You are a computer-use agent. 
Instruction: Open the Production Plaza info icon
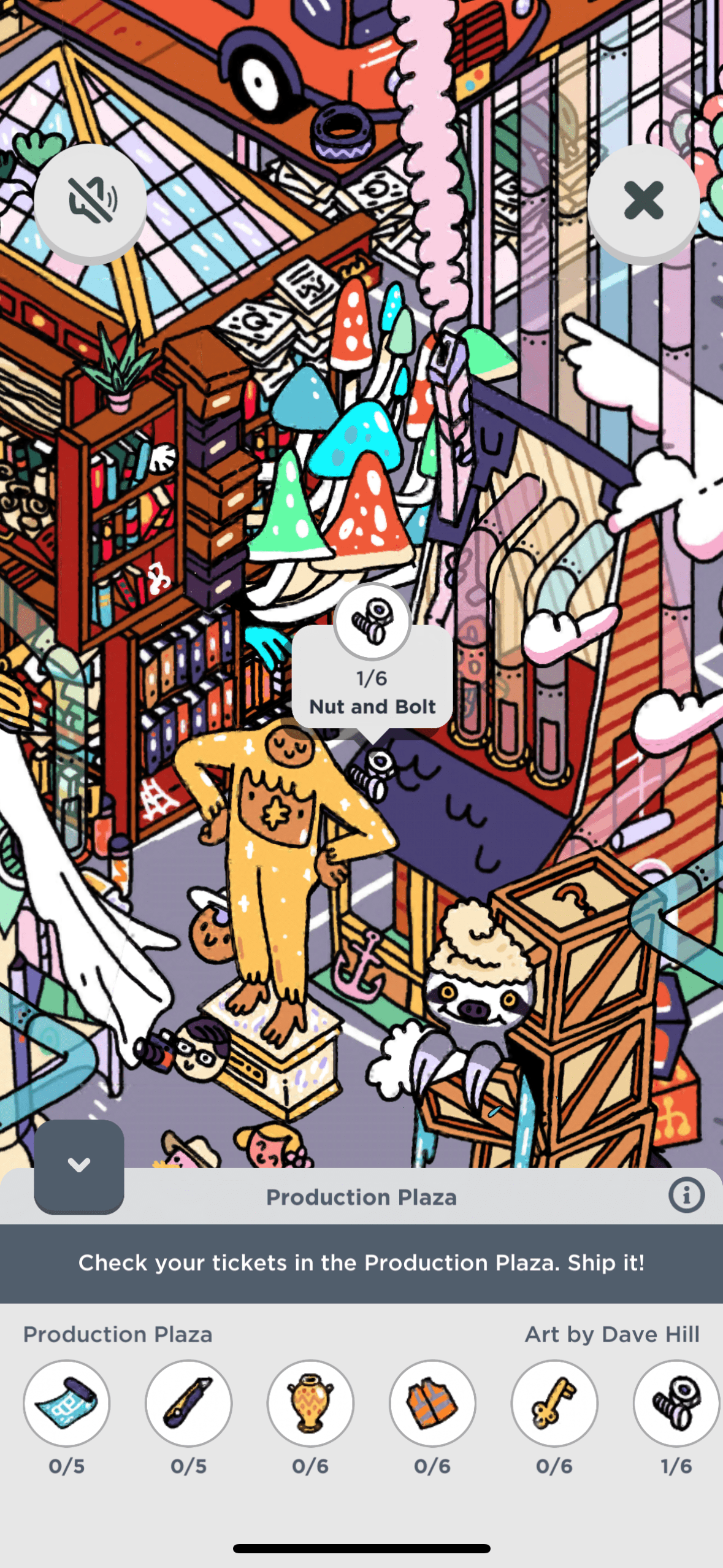point(686,1195)
